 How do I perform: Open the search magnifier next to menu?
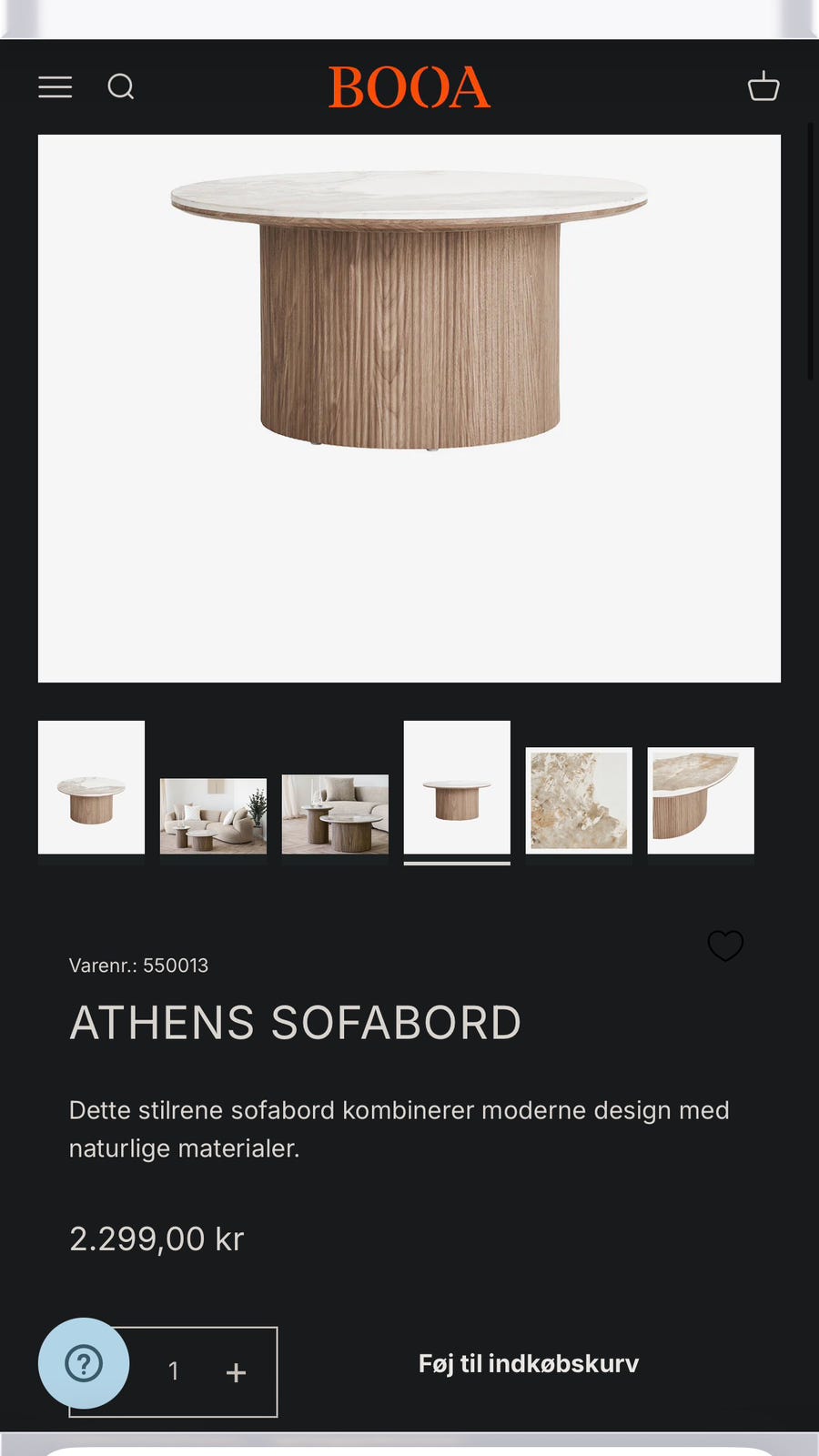121,86
